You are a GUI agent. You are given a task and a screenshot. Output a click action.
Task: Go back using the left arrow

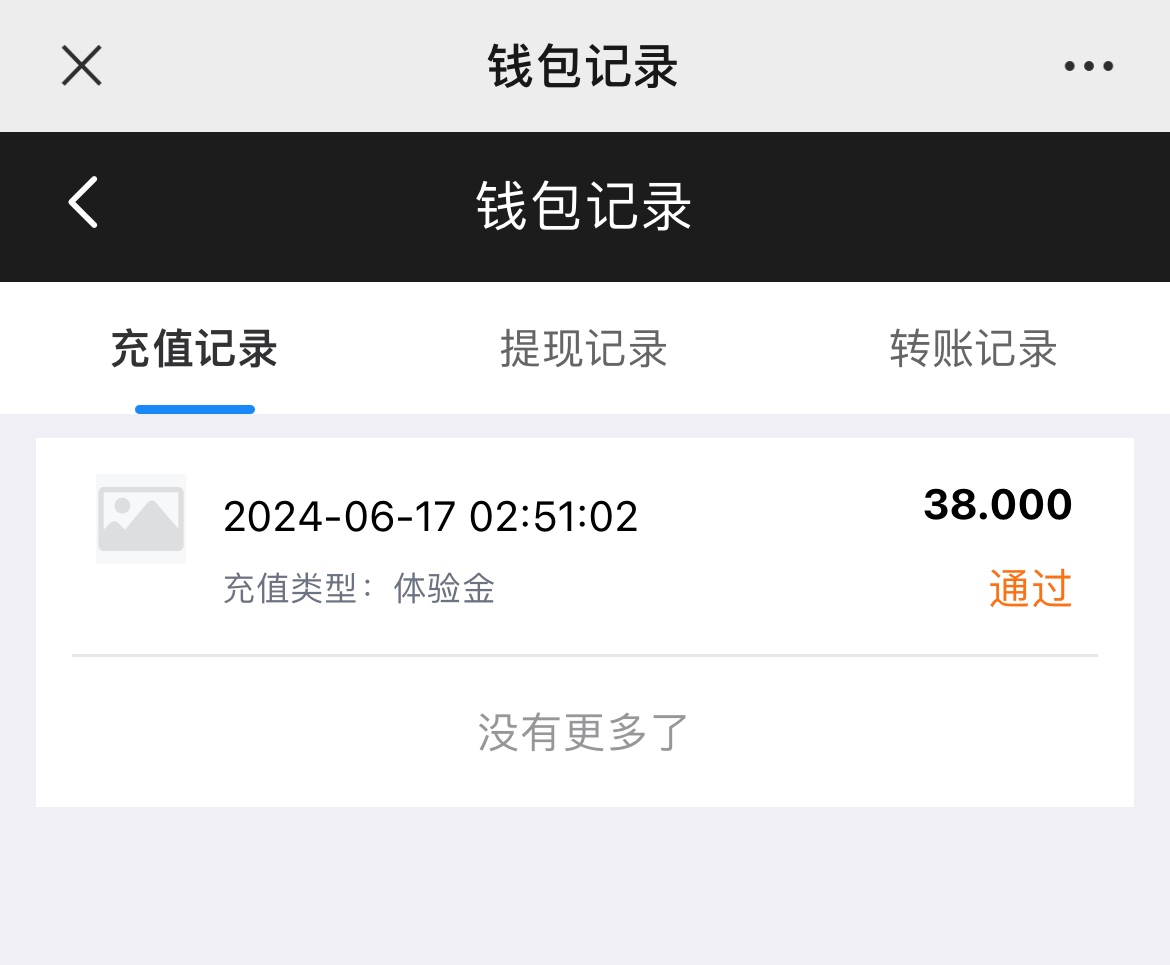tap(84, 203)
